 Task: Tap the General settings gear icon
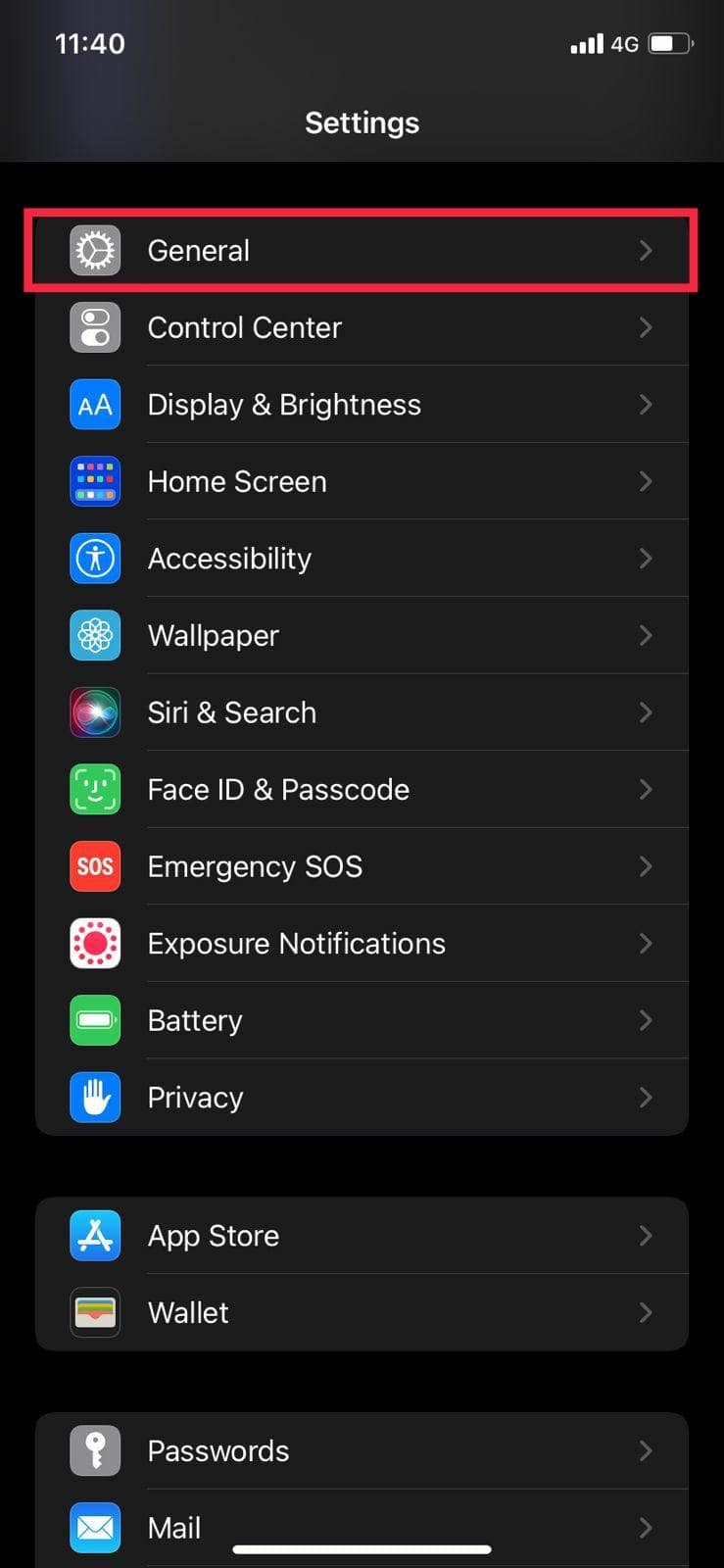click(94, 251)
